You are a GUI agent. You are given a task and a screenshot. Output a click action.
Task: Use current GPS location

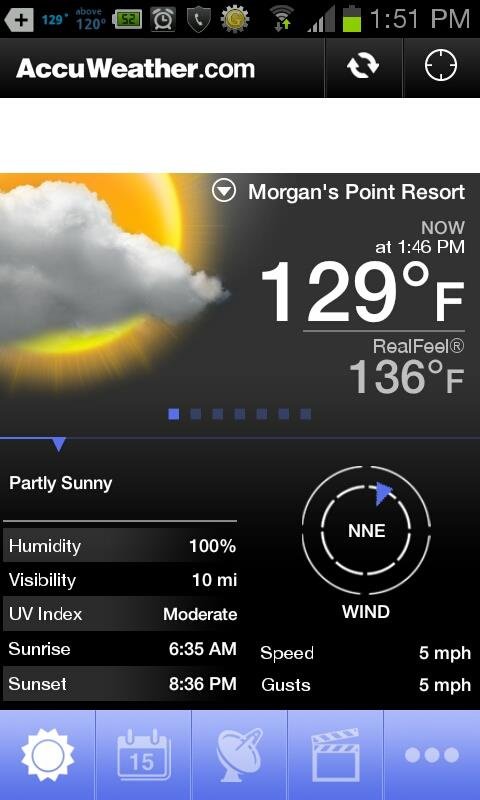pyautogui.click(x=441, y=67)
